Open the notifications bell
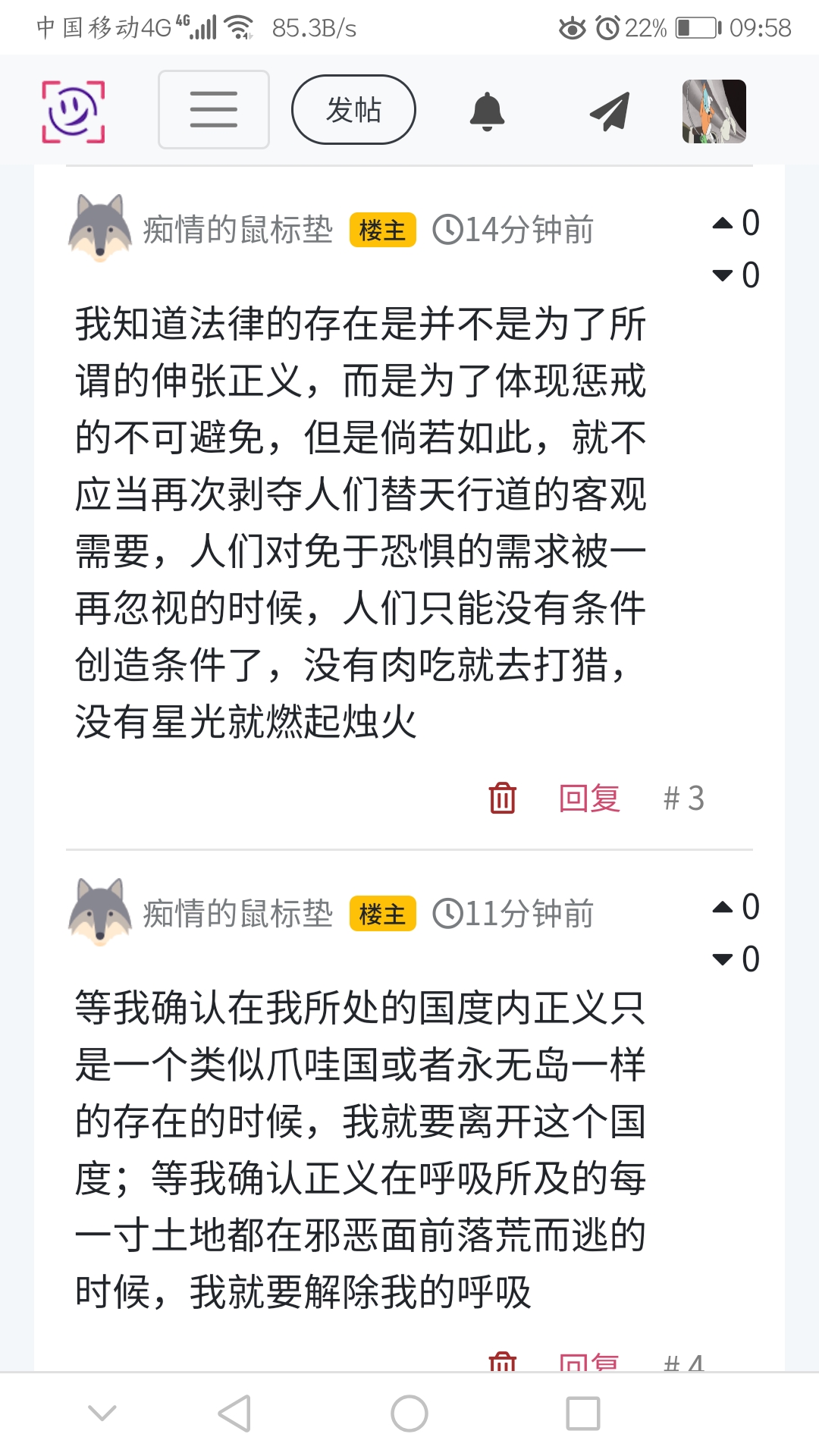Screen dimensions: 819x1456 pos(487,111)
